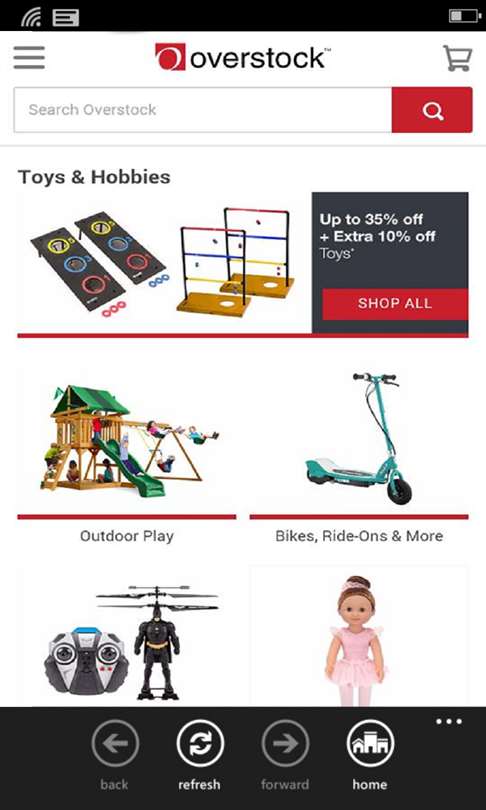Open the ballerina doll category tile
This screenshot has width=486, height=810.
tap(359, 636)
